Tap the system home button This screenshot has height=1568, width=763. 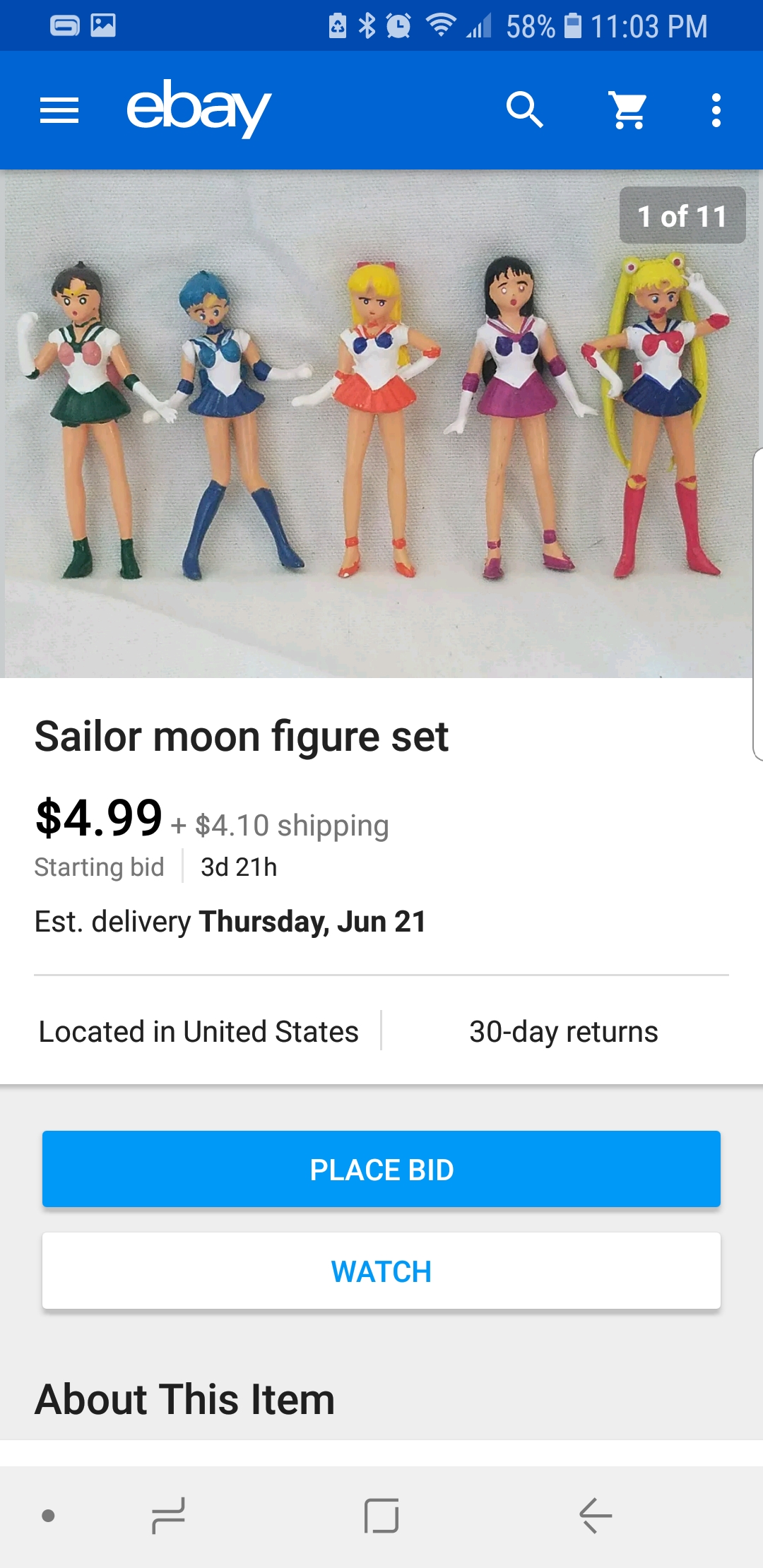(381, 1516)
